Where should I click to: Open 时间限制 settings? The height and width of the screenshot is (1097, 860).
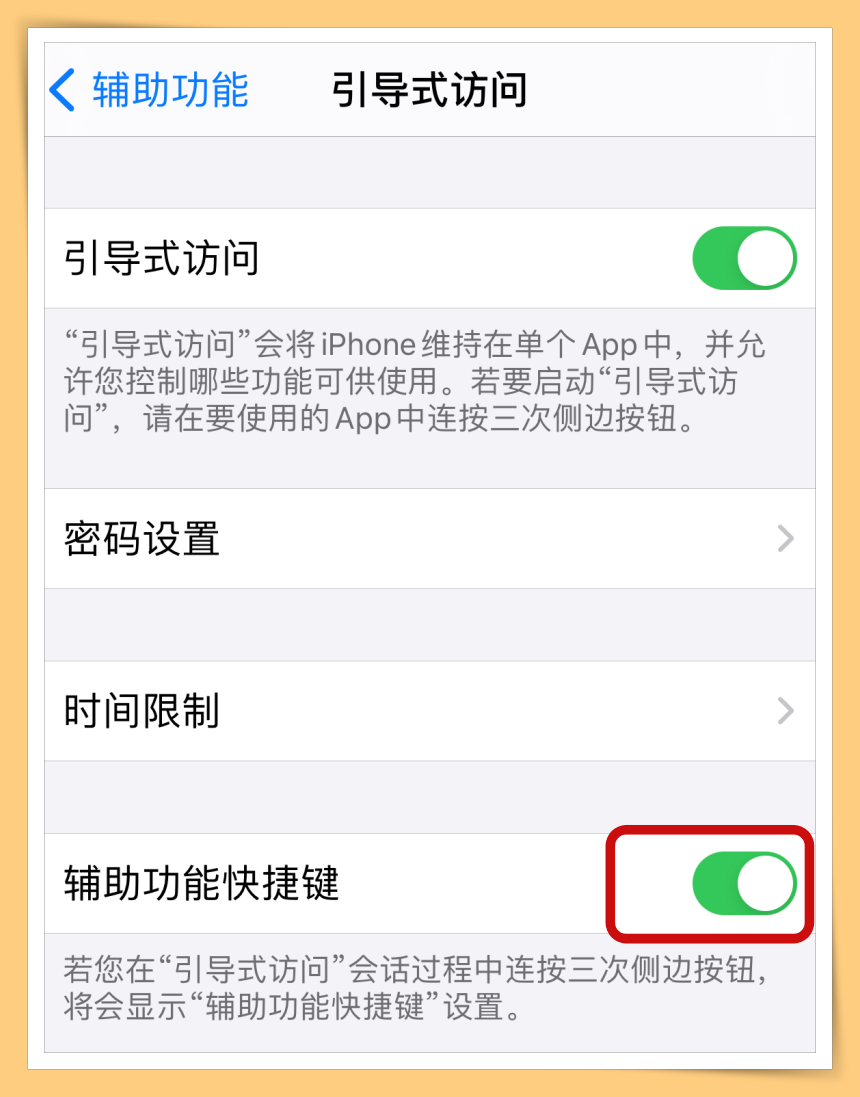pos(430,711)
